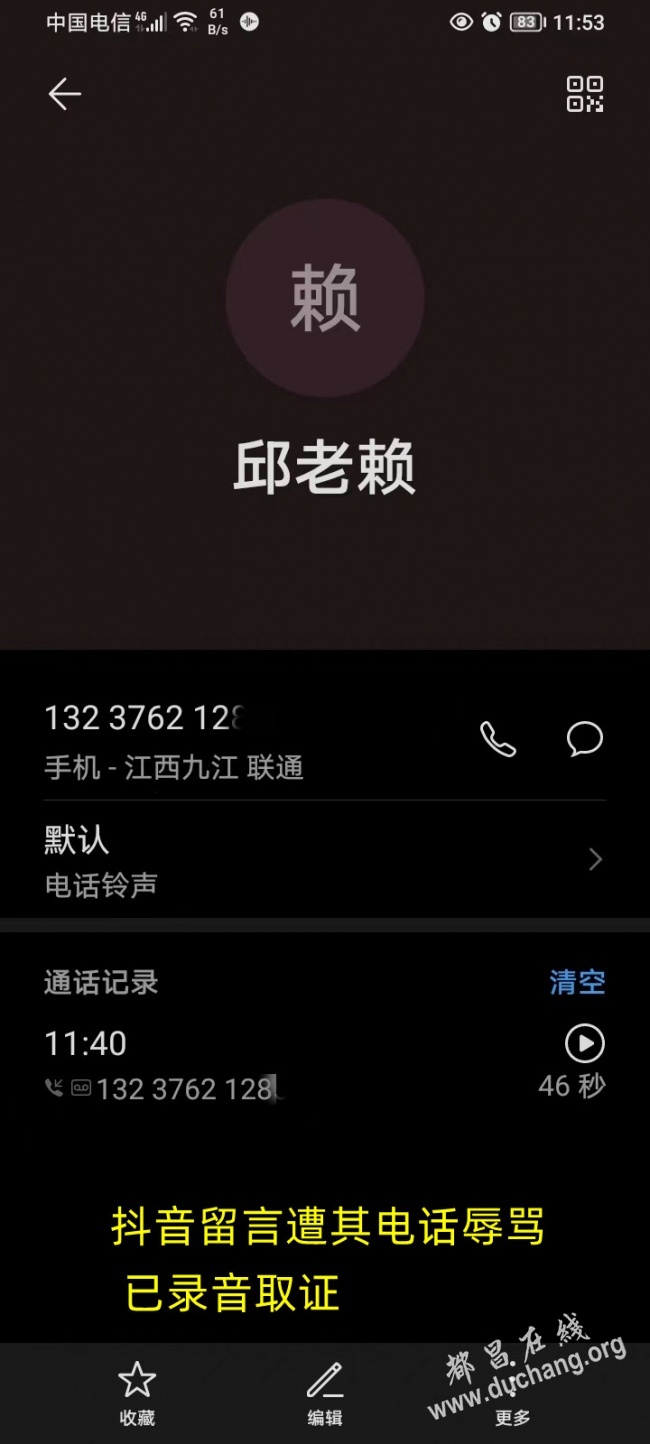Edit this contact (编辑)
Viewport: 650px width, 1444px height.
coord(324,1392)
